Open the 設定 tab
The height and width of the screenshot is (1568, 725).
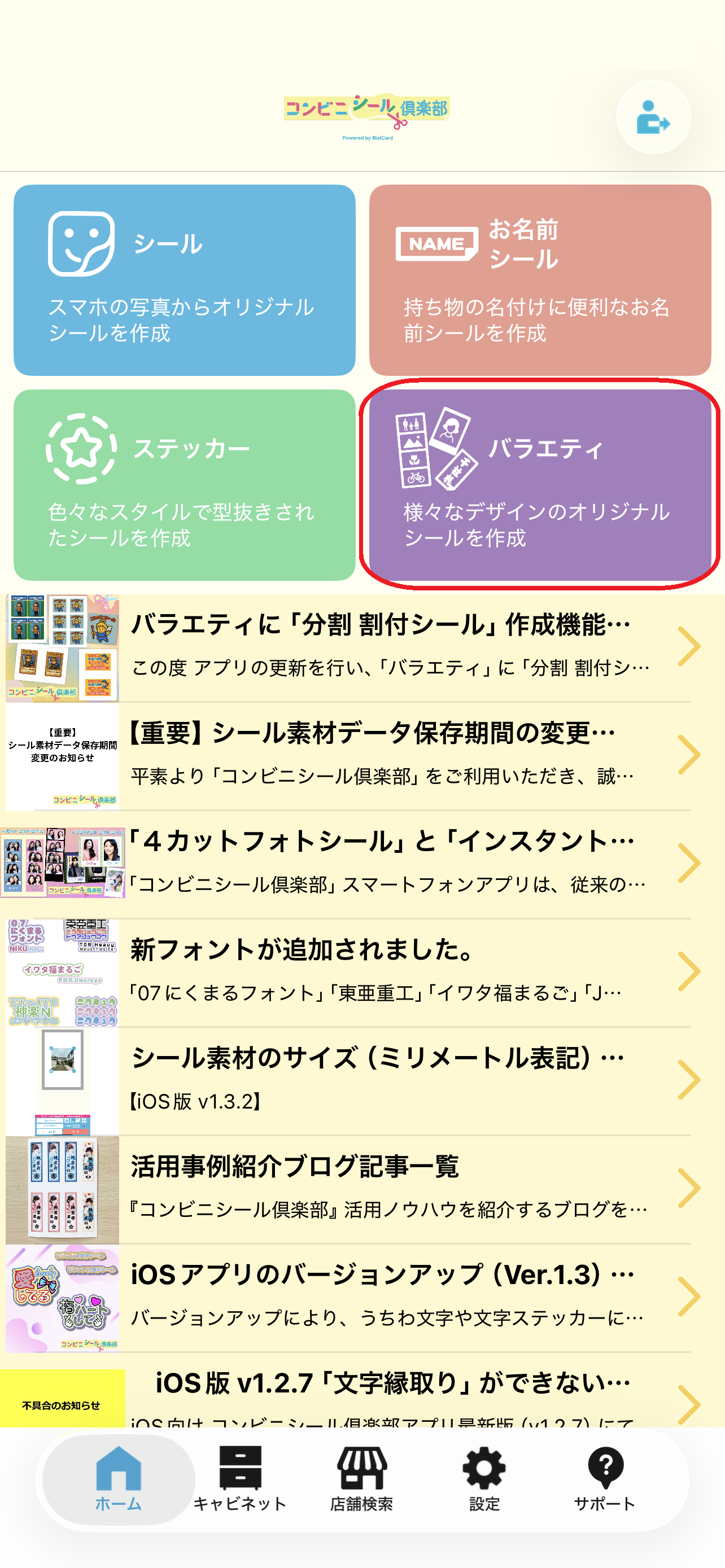coord(484,1479)
